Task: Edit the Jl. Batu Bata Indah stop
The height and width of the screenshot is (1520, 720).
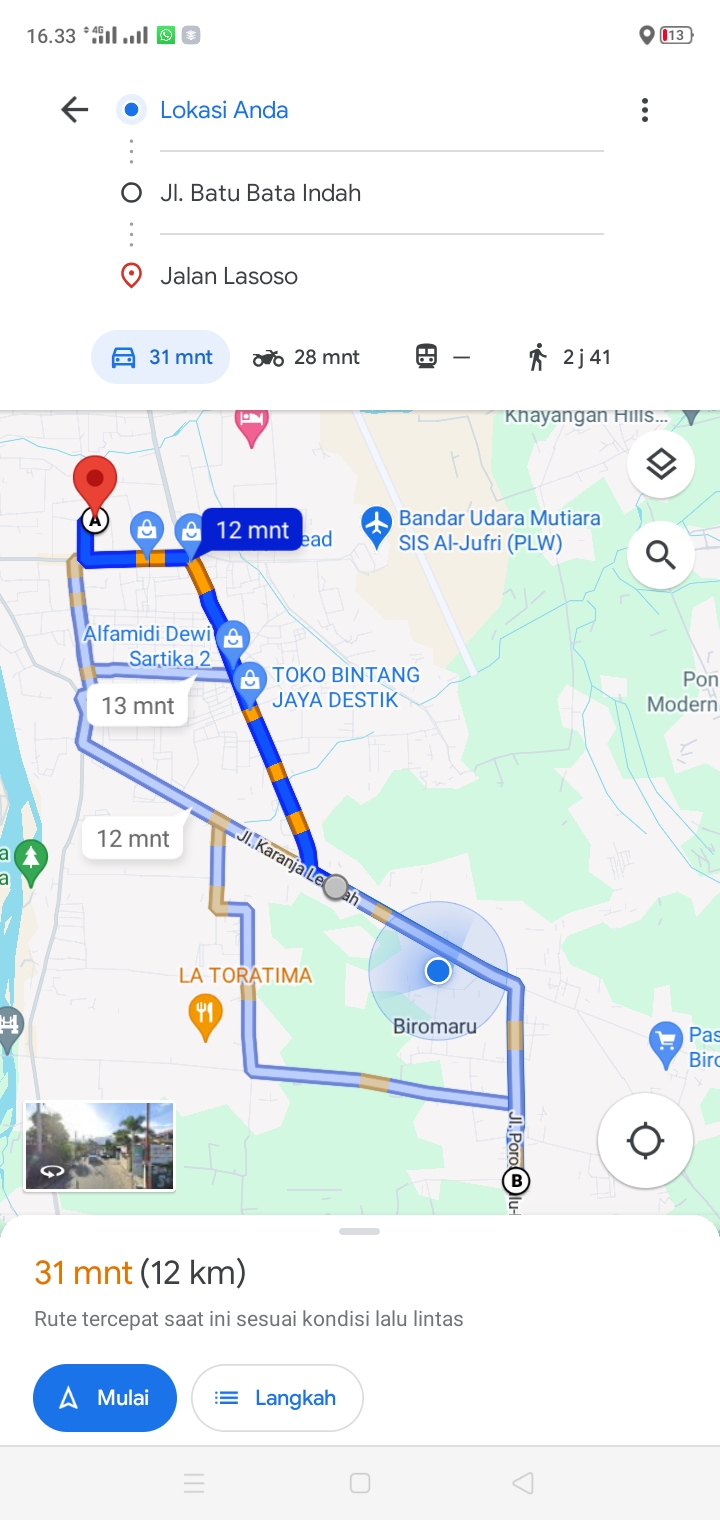Action: point(381,193)
